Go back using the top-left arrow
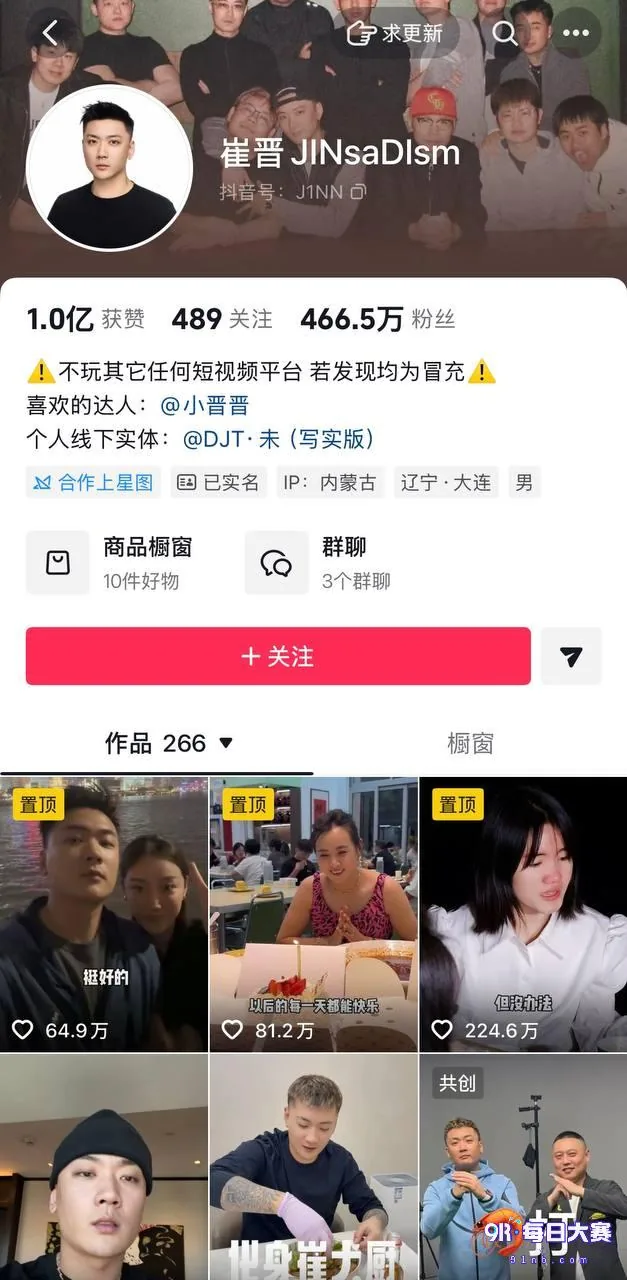Viewport: 627px width, 1280px height. tap(50, 34)
